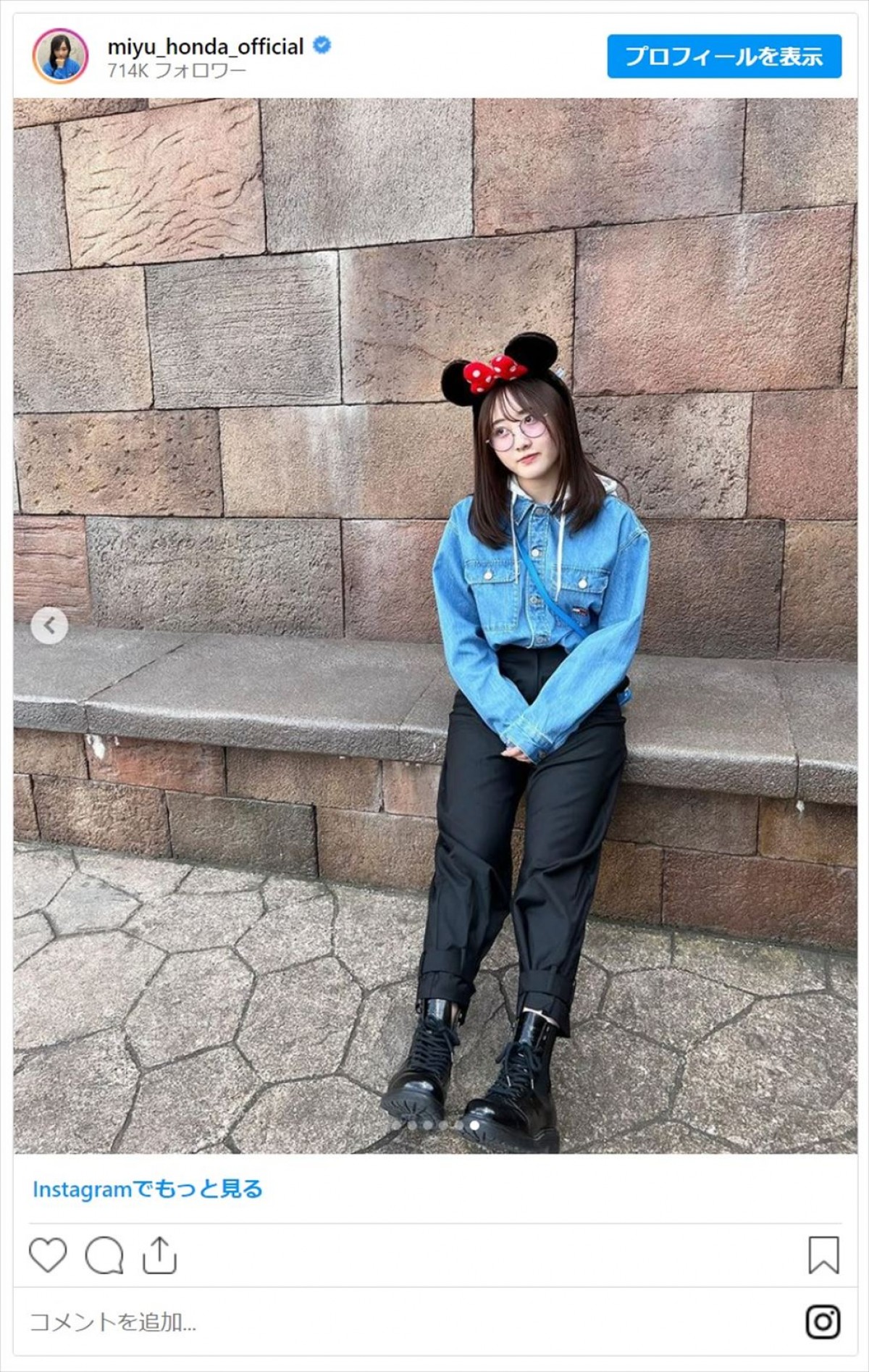Open Instagramでもっと見る link
This screenshot has width=869, height=1372.
pos(148,1189)
